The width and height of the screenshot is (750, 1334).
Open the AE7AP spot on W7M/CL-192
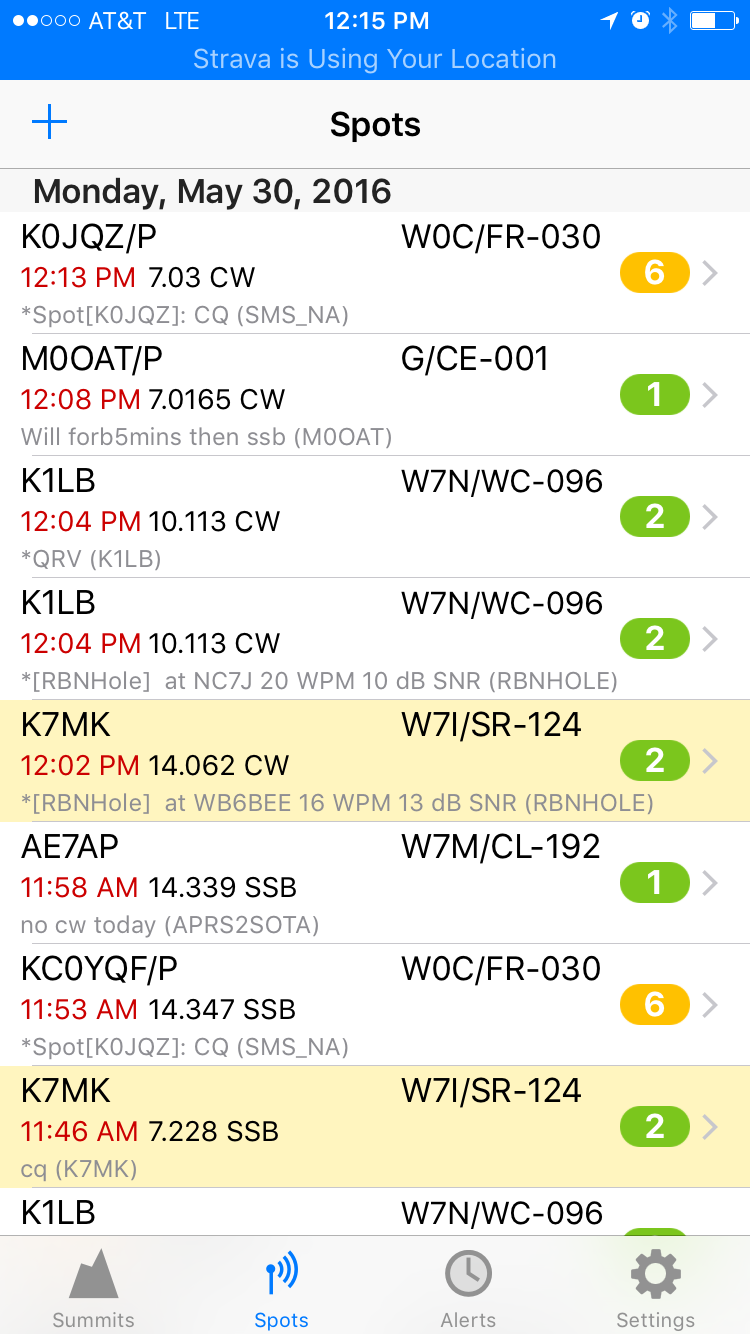375,883
